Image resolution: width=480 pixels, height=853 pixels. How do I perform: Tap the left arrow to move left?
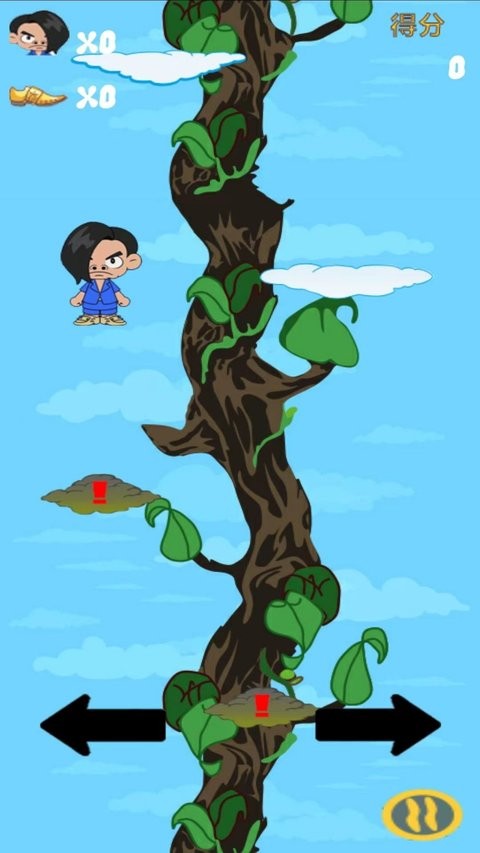click(103, 725)
